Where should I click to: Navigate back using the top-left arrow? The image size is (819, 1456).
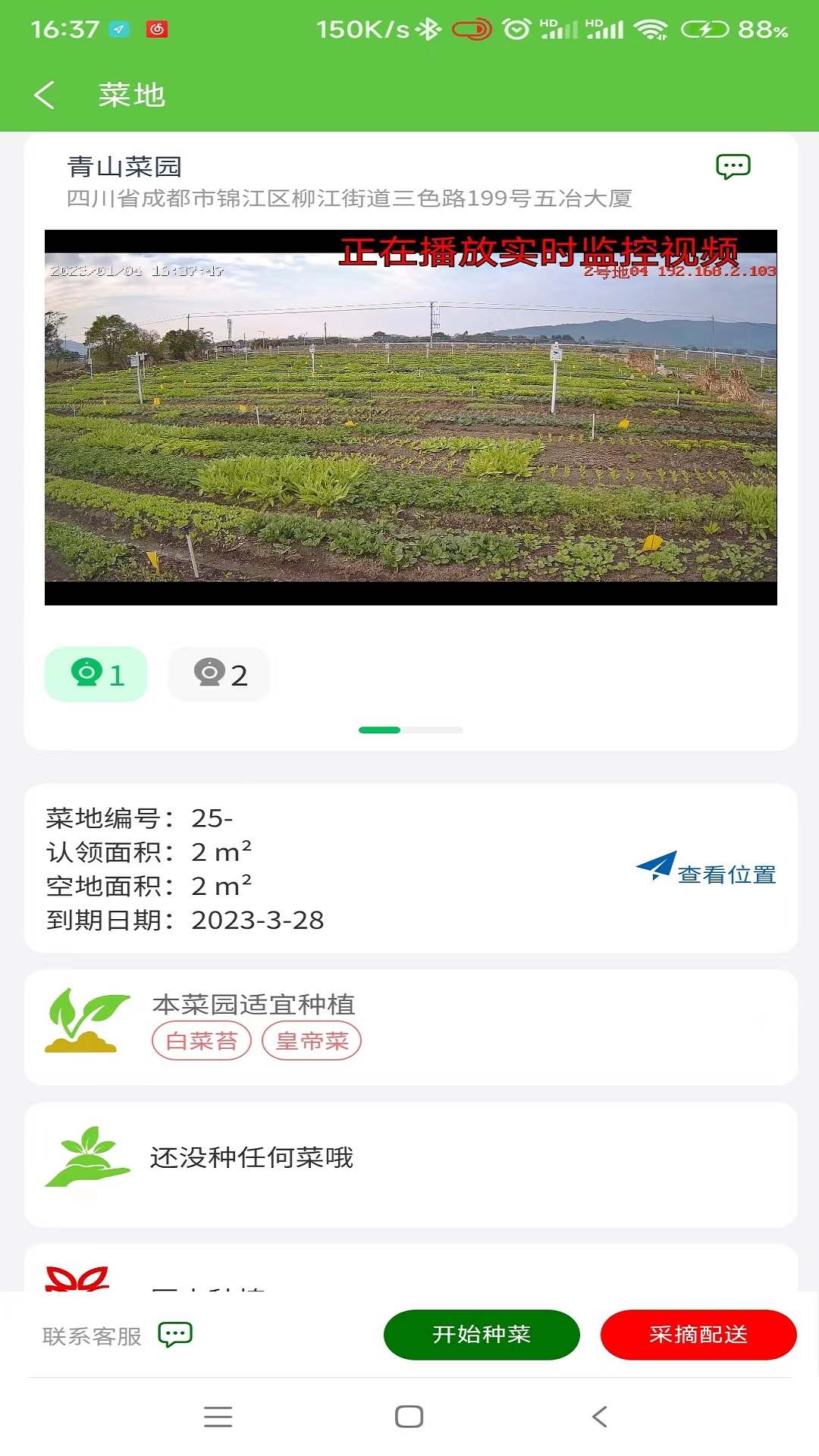(x=43, y=96)
